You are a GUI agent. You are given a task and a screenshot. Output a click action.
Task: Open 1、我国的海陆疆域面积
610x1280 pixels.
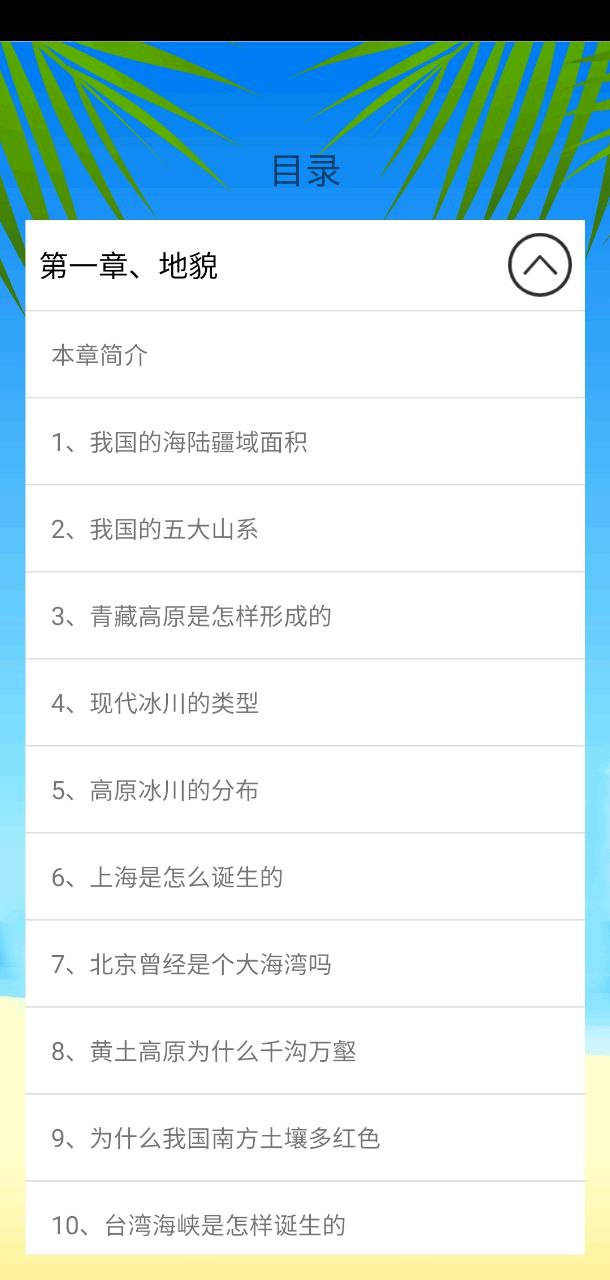coord(180,442)
